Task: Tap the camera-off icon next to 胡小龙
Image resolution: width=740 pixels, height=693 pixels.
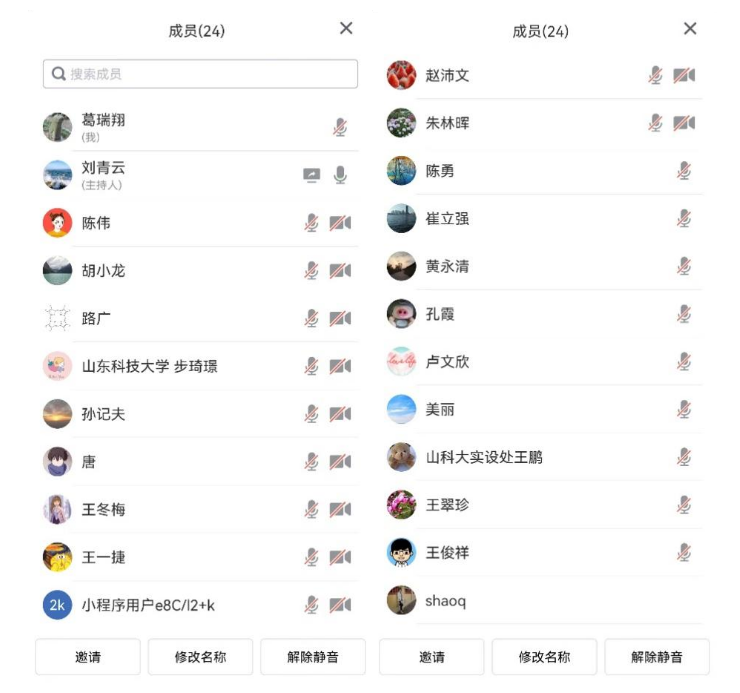Action: (340, 270)
